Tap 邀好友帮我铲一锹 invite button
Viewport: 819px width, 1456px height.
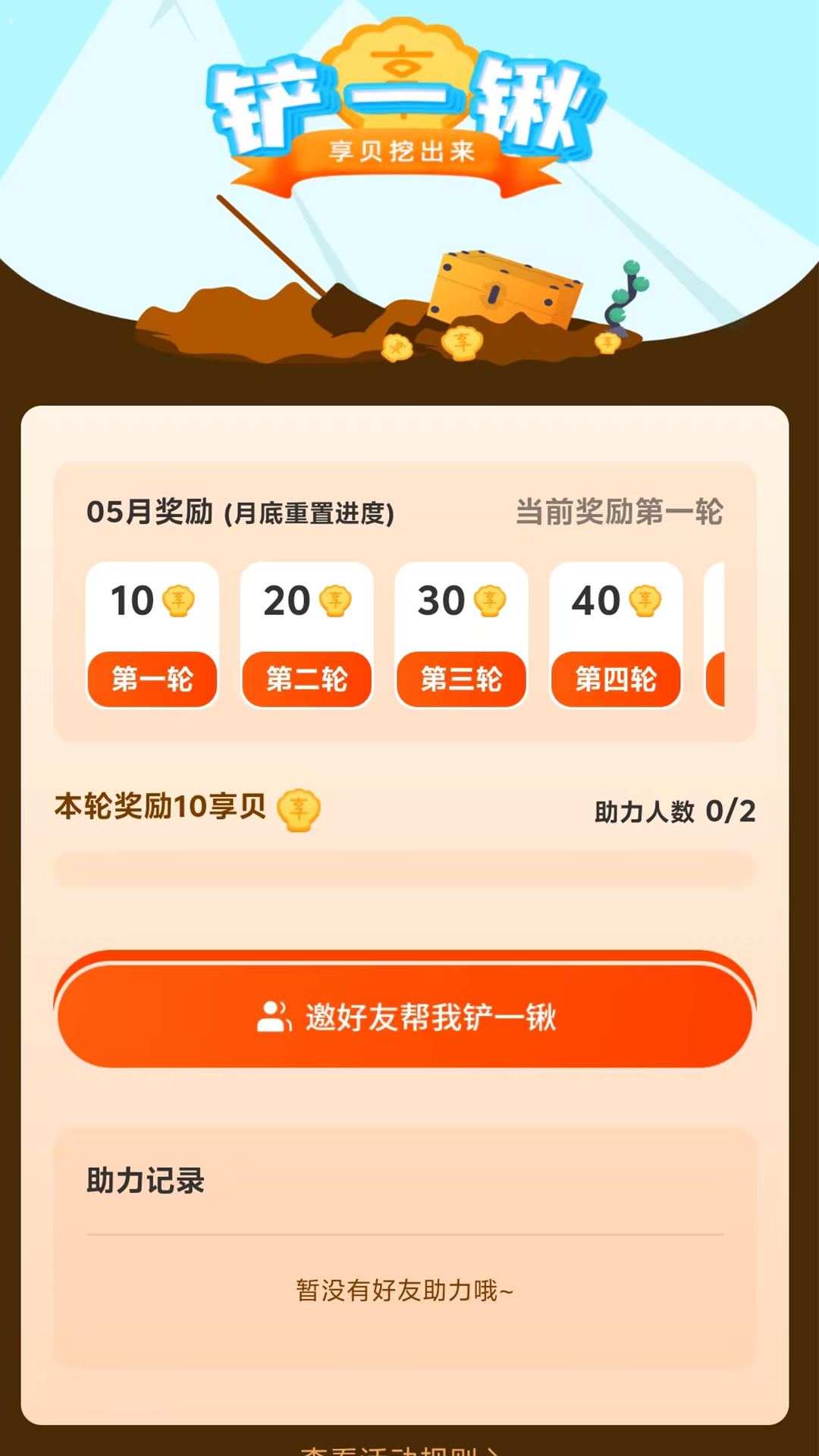[405, 1010]
